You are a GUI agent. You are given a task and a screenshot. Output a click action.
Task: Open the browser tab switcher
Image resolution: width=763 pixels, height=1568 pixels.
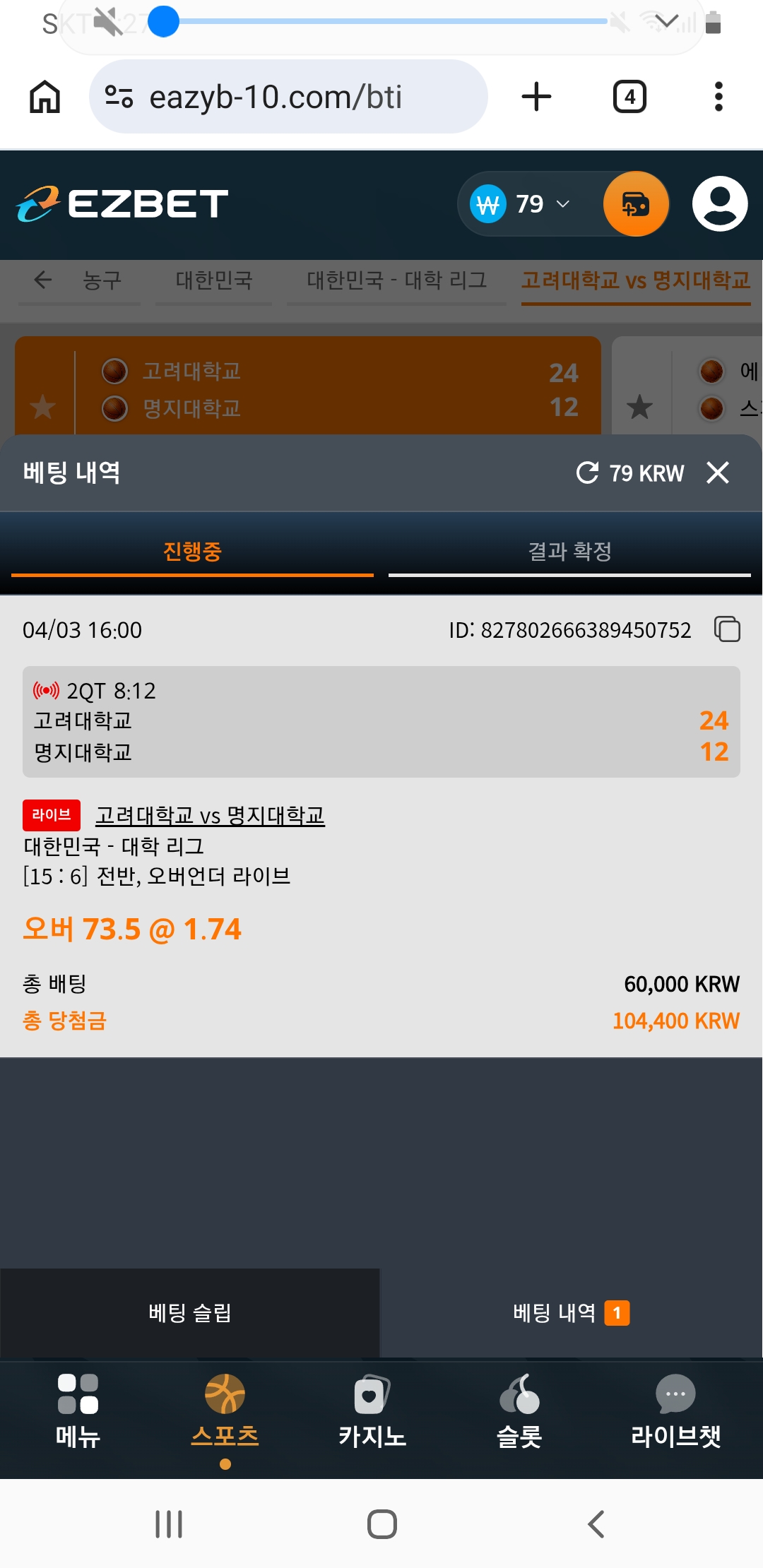pyautogui.click(x=629, y=97)
